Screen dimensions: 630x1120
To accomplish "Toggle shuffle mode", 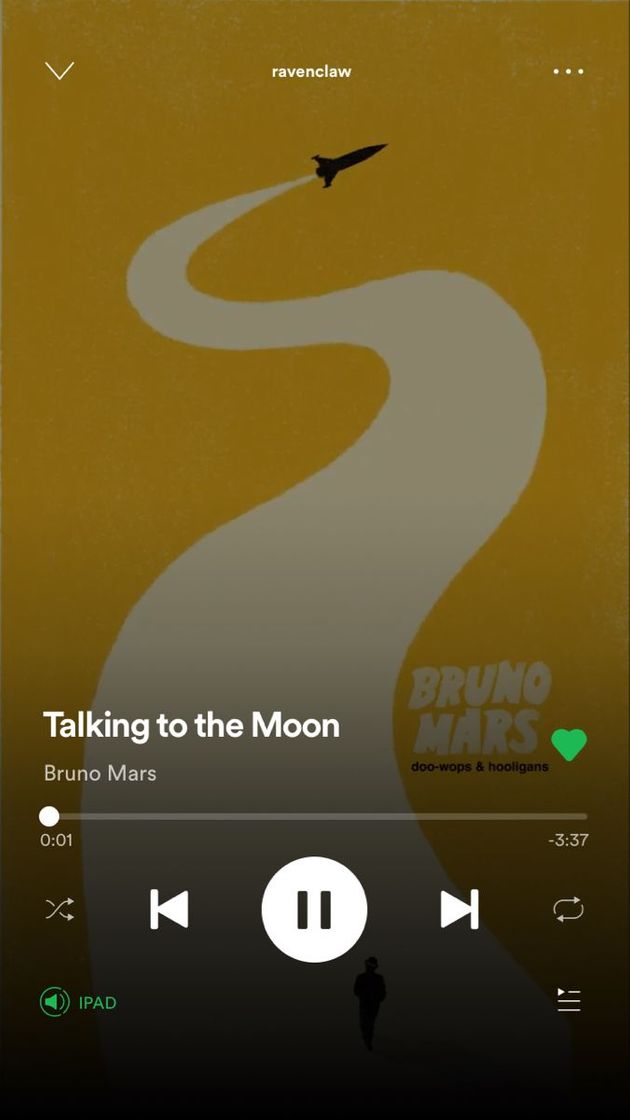I will click(x=60, y=910).
